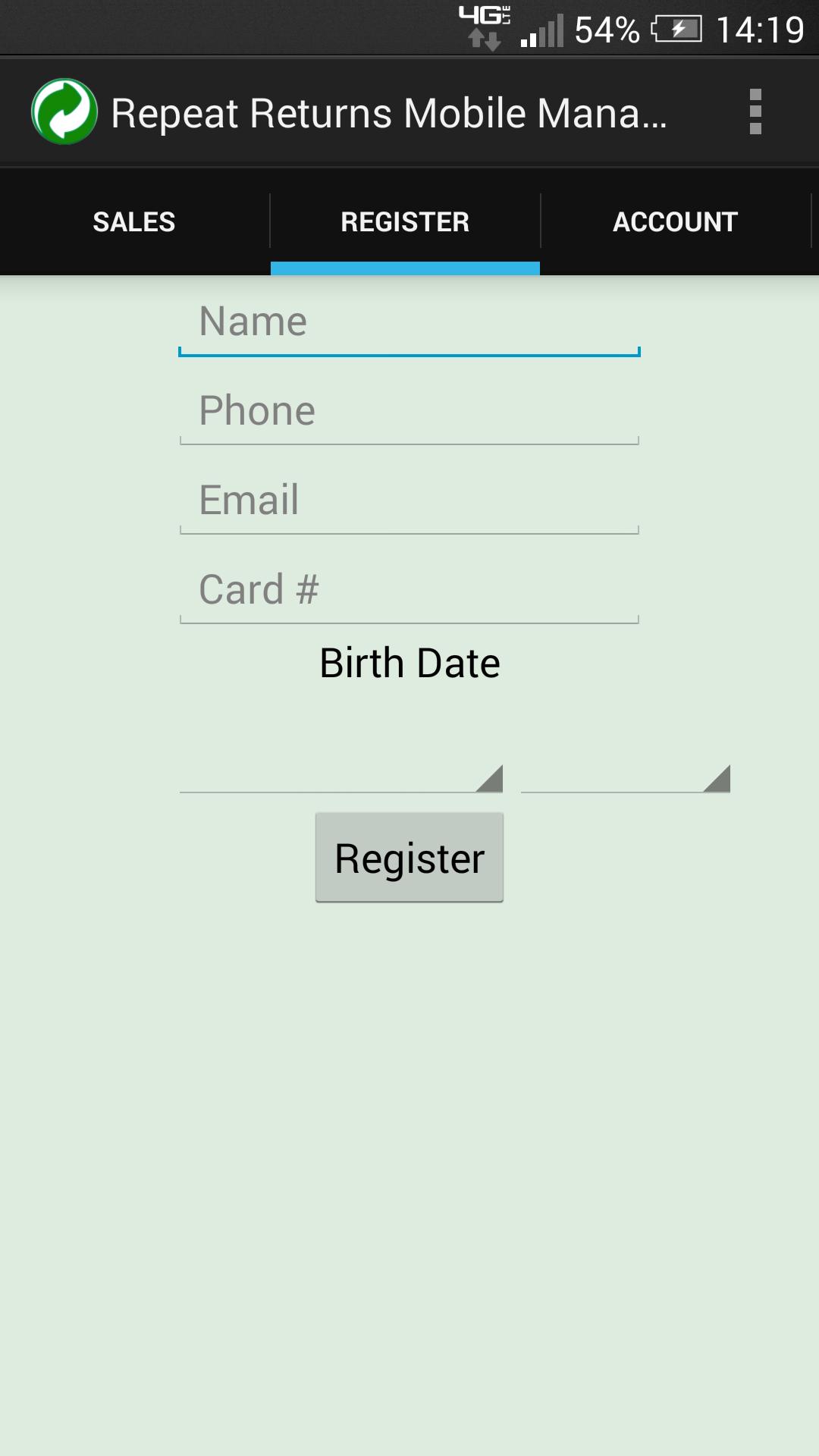Click the Repeat Returns green recycle logo

65,111
